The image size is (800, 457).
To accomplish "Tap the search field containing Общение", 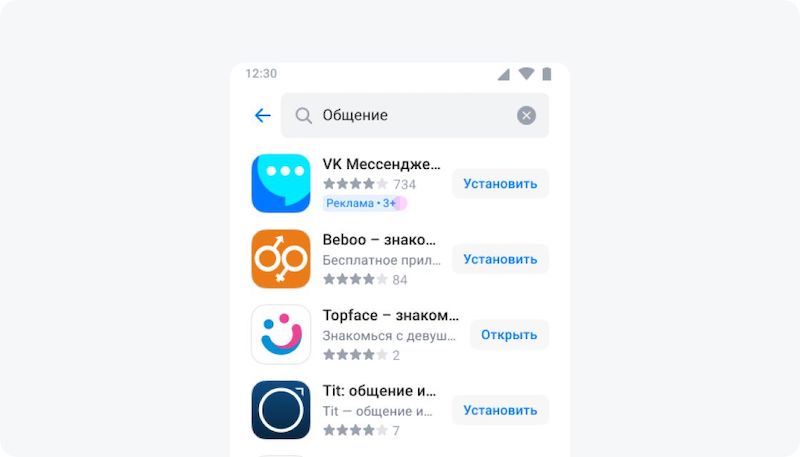I will [410, 116].
